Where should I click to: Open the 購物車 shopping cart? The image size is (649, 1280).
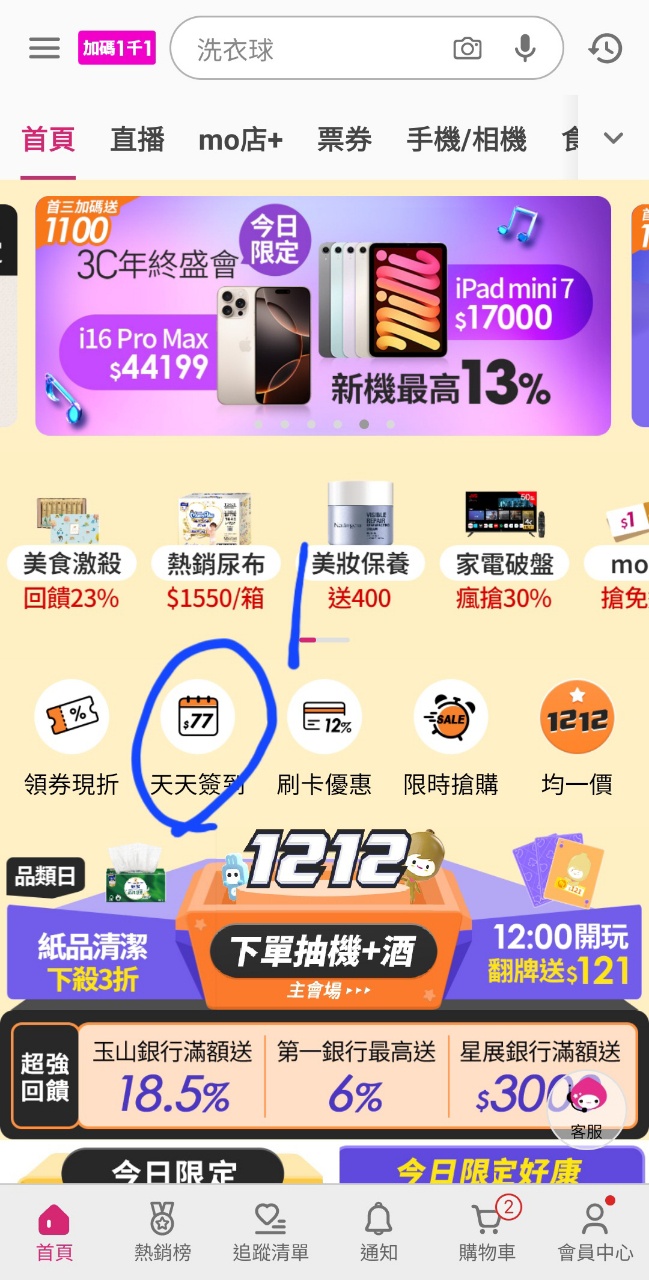(487, 1232)
